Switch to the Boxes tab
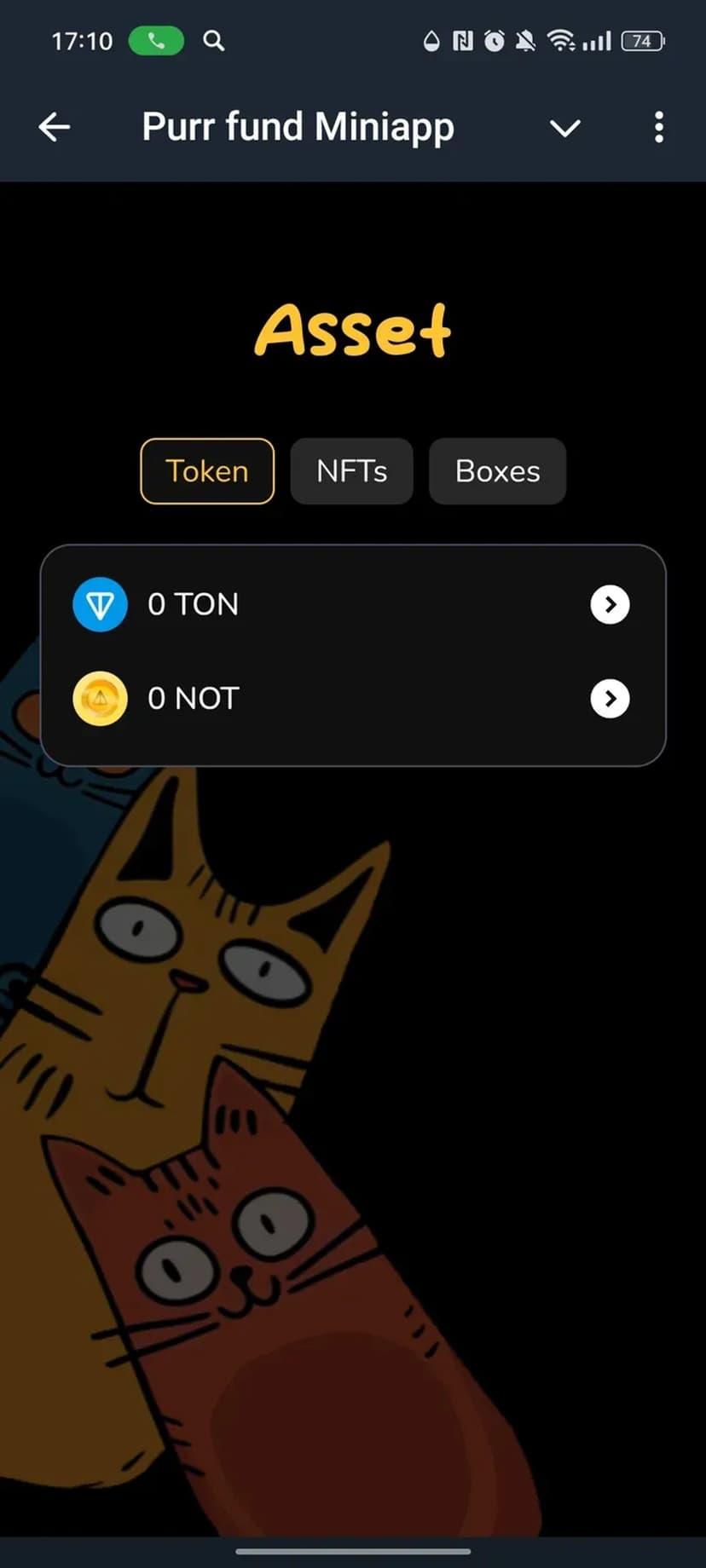 point(497,471)
